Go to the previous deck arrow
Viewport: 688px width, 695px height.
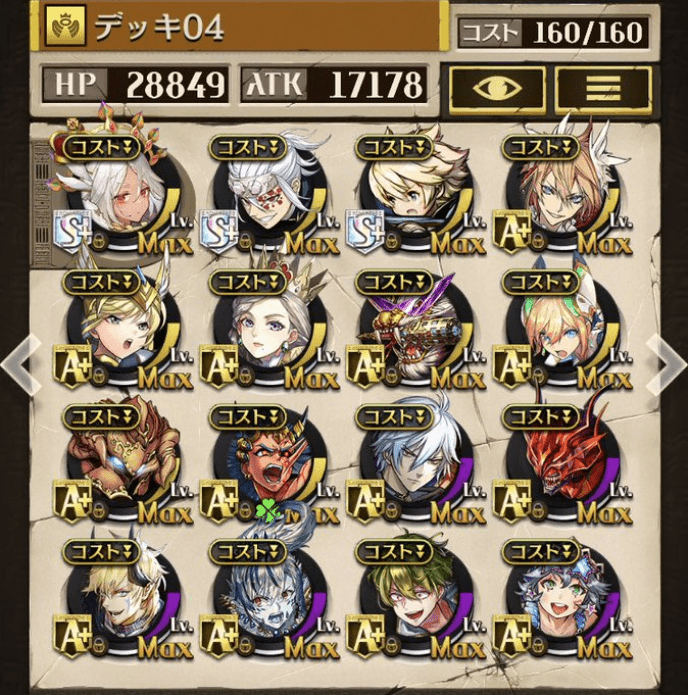[x=20, y=362]
